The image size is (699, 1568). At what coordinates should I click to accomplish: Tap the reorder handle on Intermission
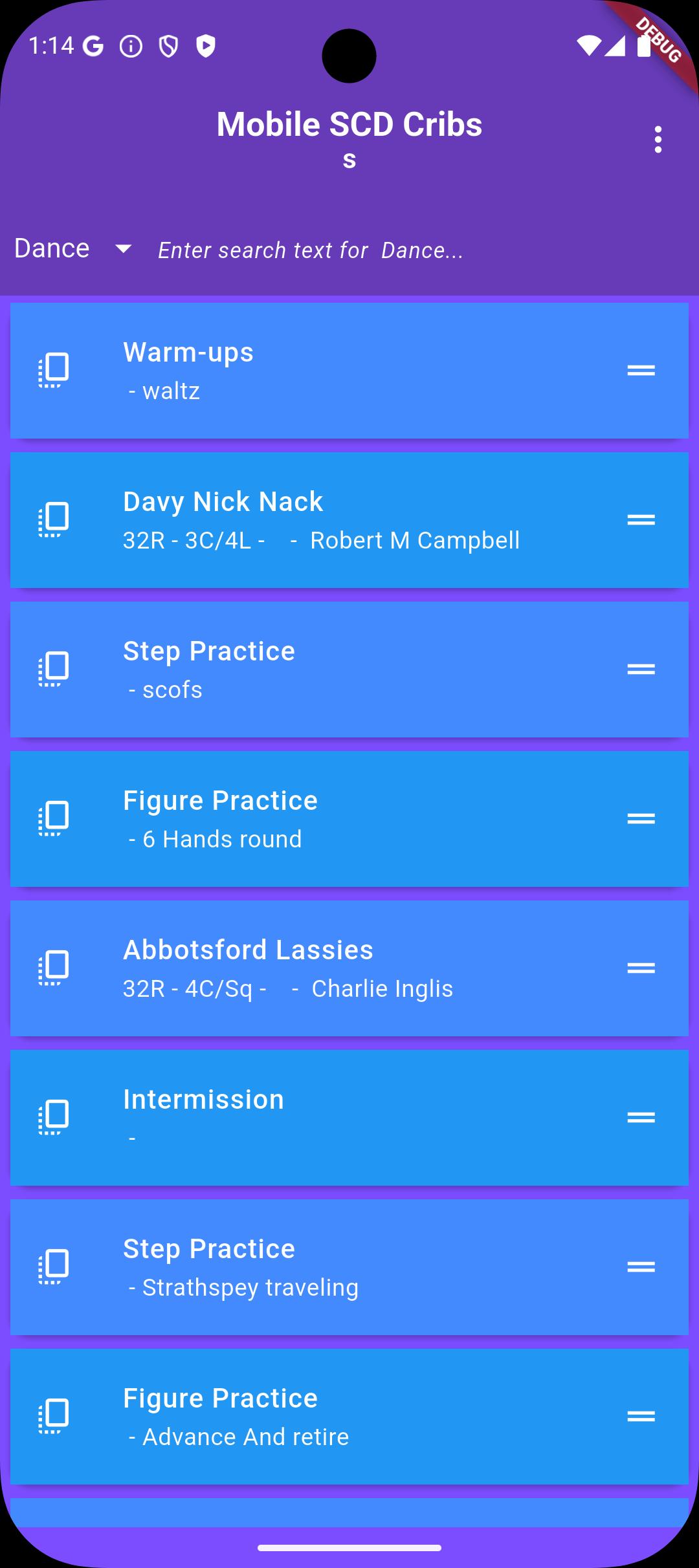(641, 1118)
